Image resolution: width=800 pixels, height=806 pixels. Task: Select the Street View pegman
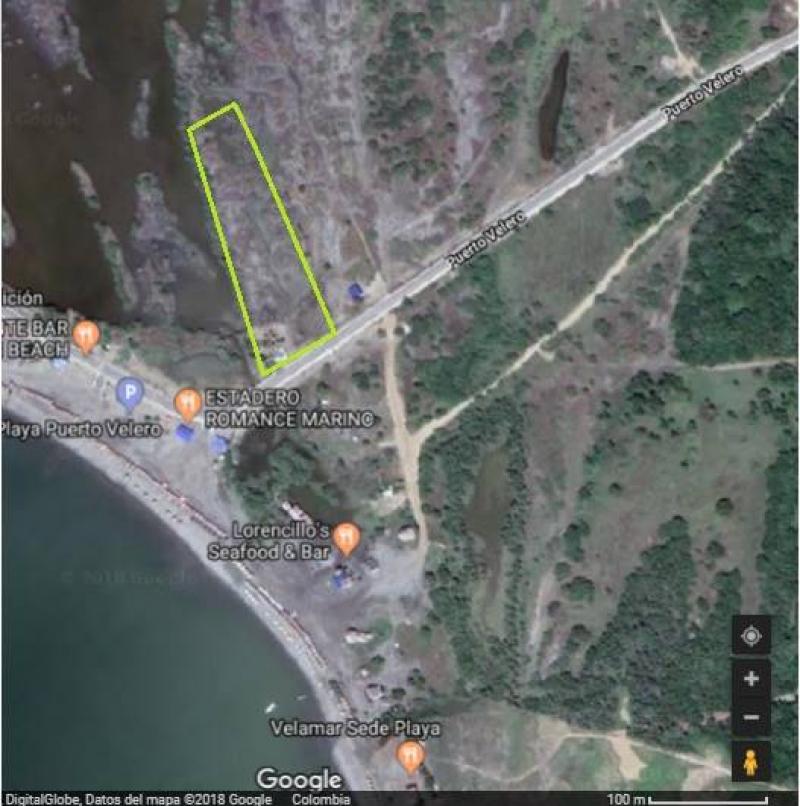pos(751,762)
